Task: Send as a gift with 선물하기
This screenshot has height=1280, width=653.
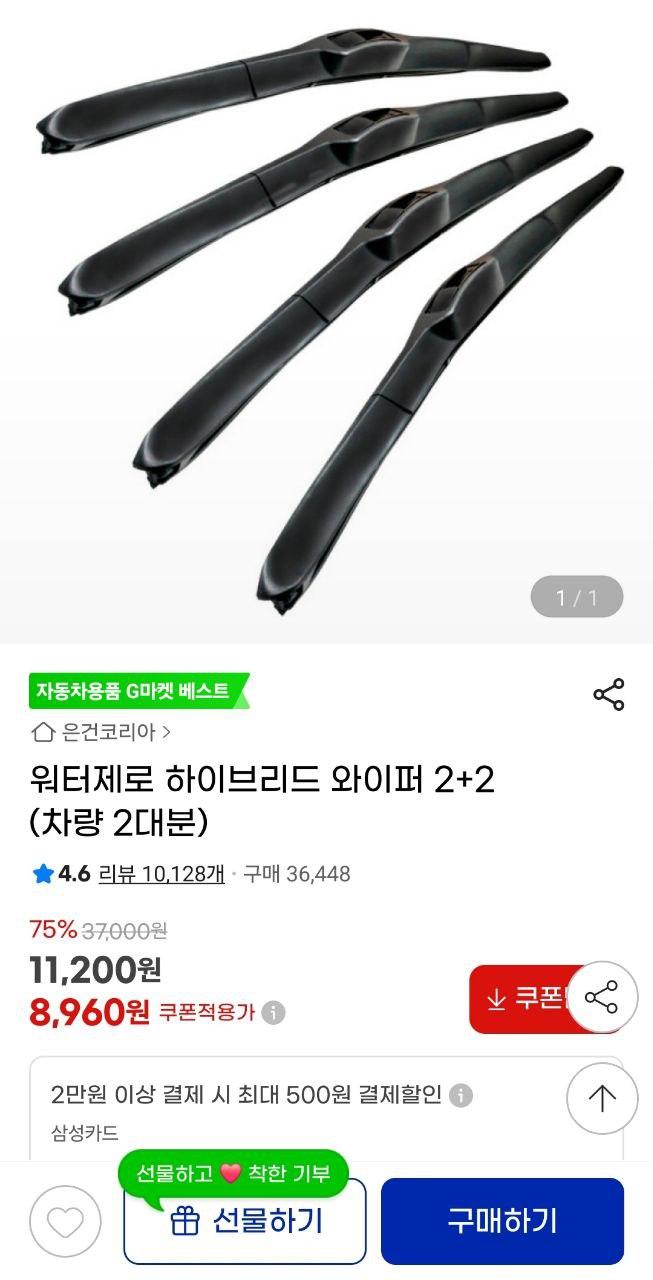Action: (x=245, y=1221)
